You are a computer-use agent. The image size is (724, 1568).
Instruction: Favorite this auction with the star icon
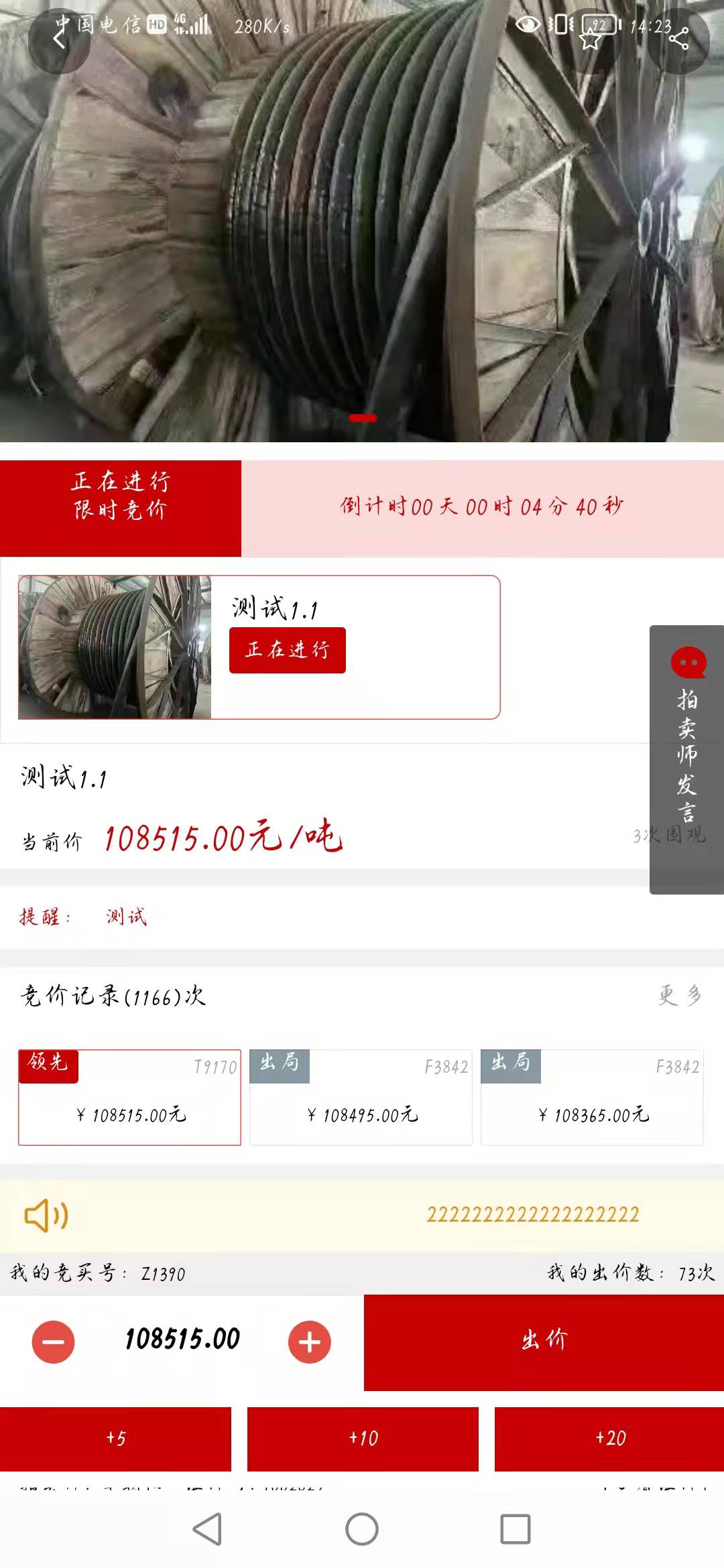click(590, 40)
